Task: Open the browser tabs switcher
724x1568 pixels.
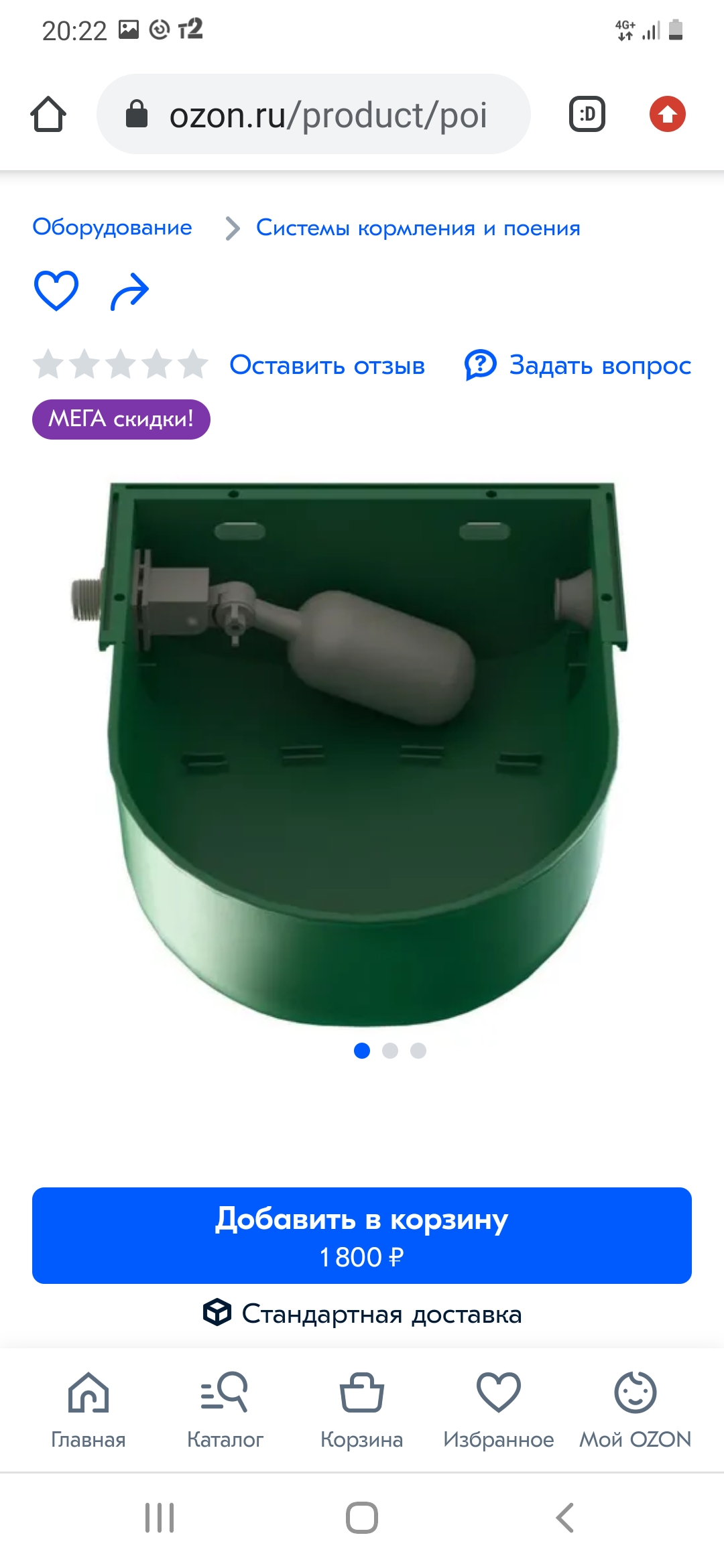Action: click(x=587, y=114)
